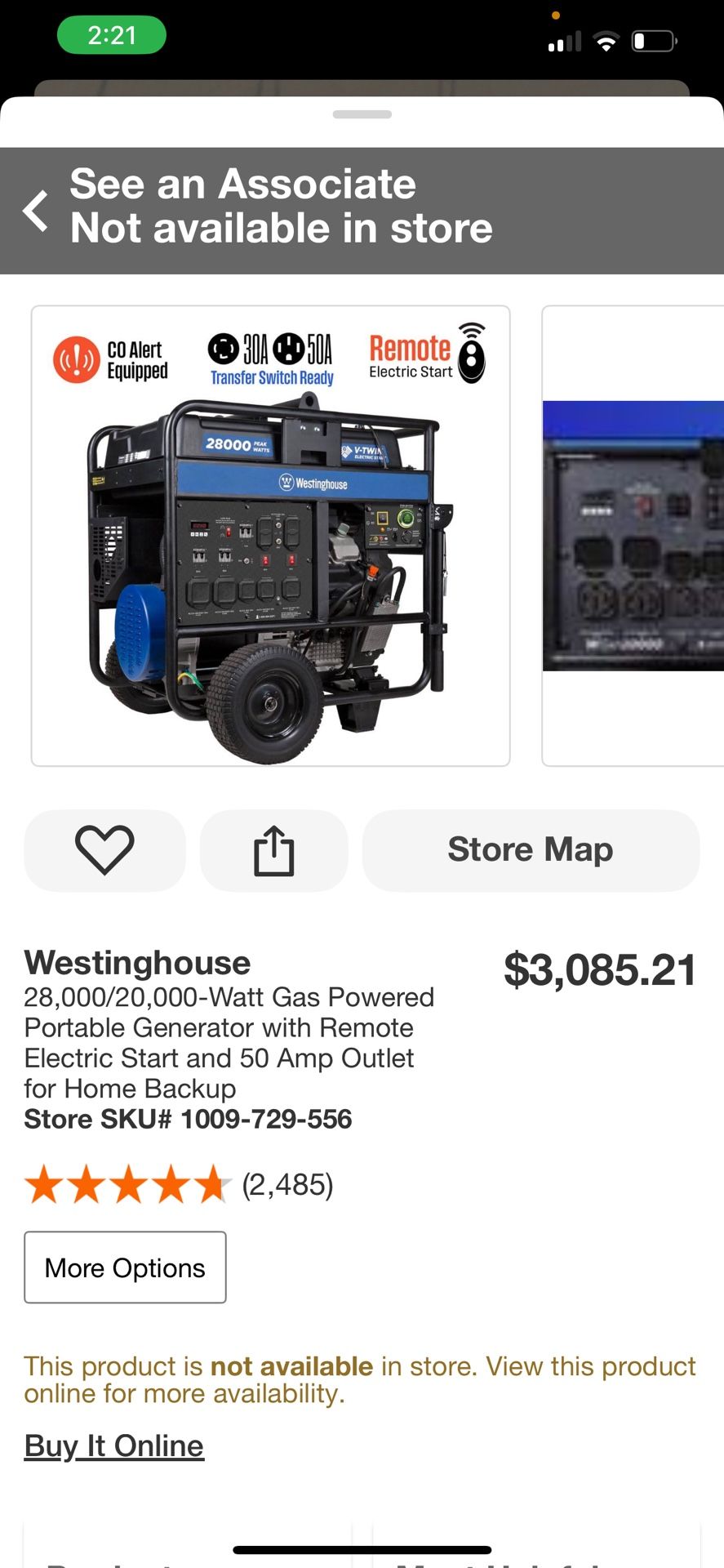Follow the Buy It Online link
Screen dimensions: 724x1568
114,1445
